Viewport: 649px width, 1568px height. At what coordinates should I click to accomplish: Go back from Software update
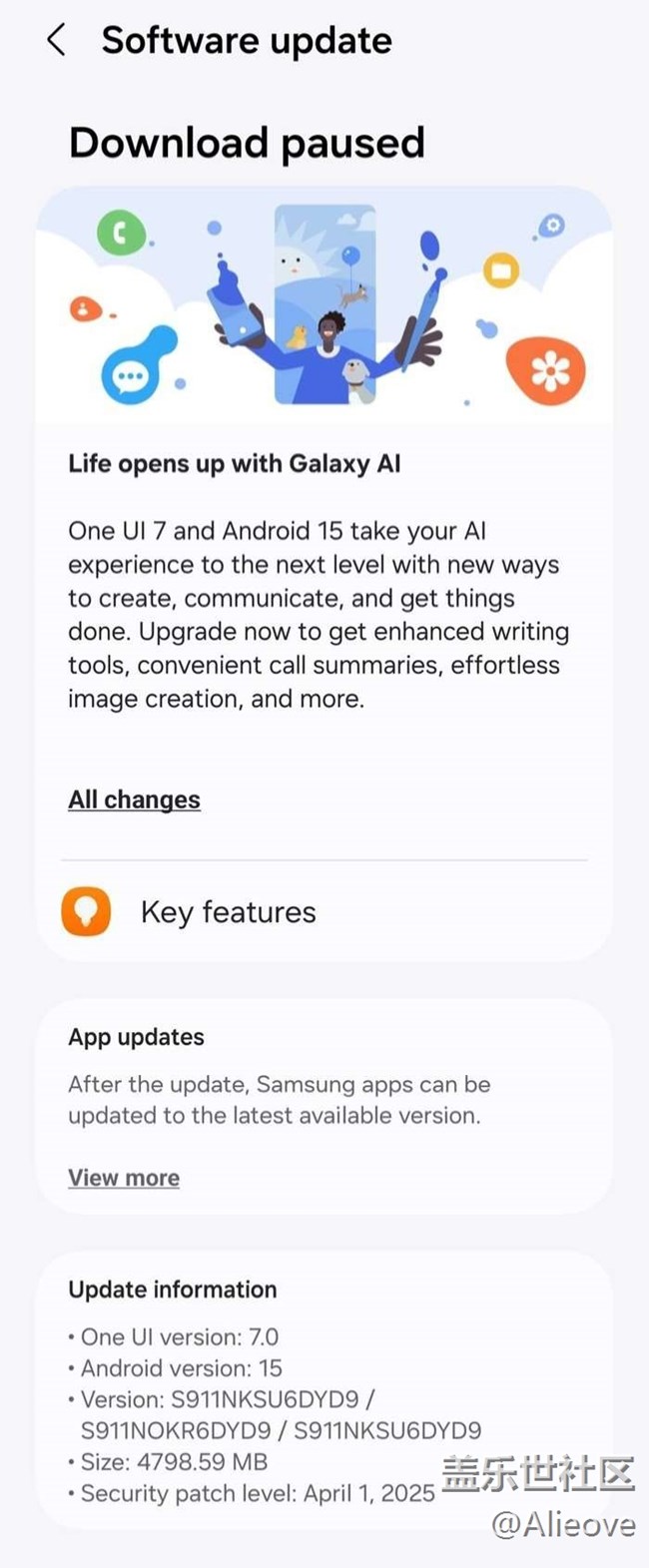click(x=57, y=41)
